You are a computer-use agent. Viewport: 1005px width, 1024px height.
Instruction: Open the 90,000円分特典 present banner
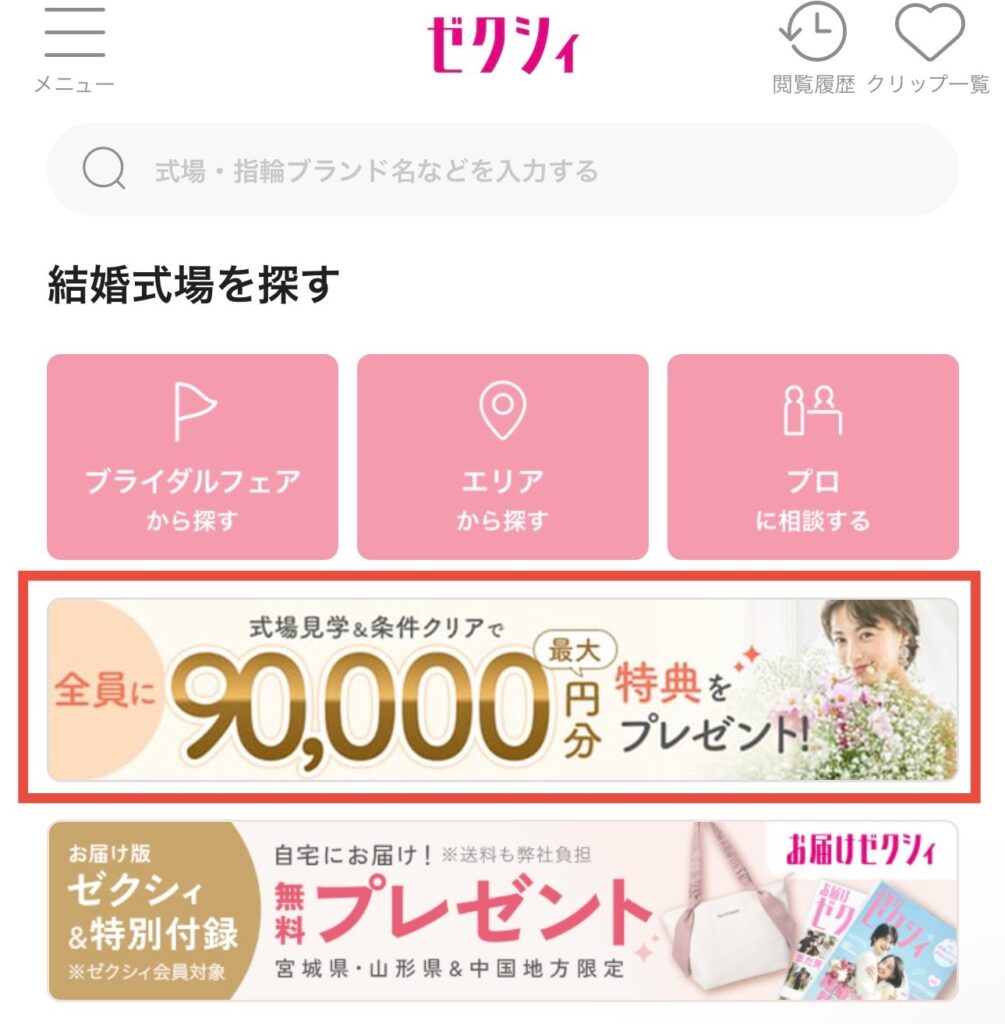tap(502, 690)
